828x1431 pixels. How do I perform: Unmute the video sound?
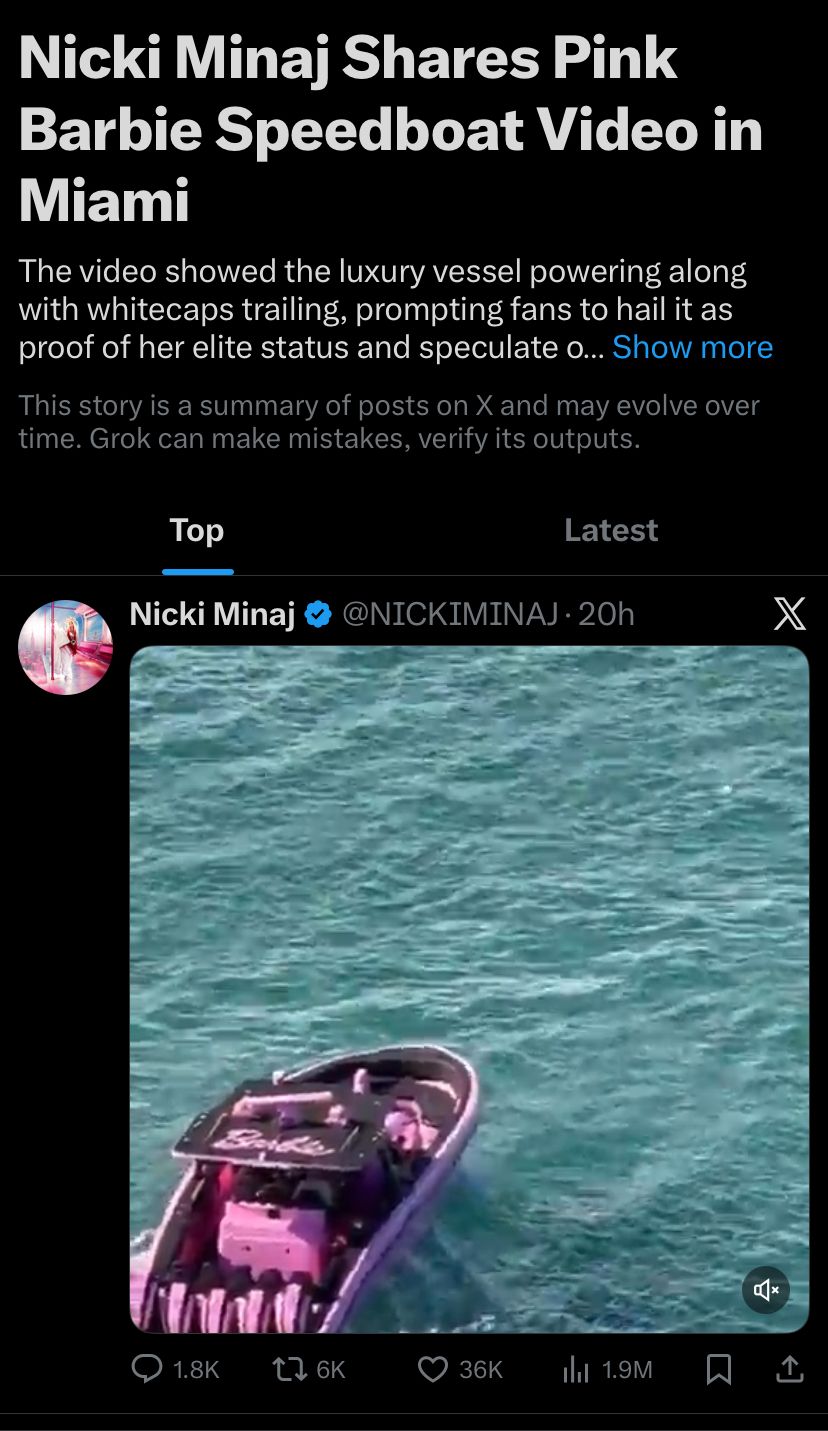[x=766, y=1290]
